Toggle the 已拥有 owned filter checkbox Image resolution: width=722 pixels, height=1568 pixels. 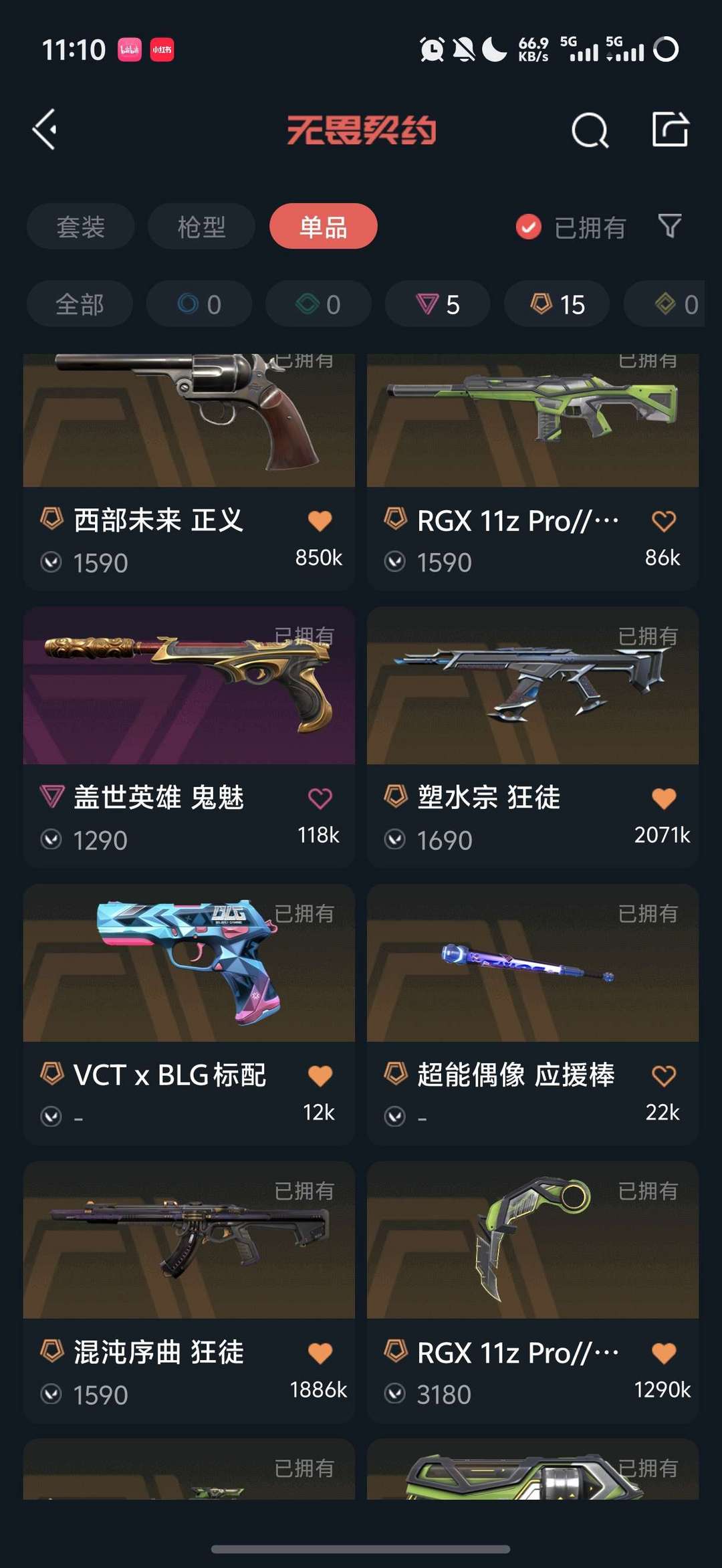(x=528, y=227)
